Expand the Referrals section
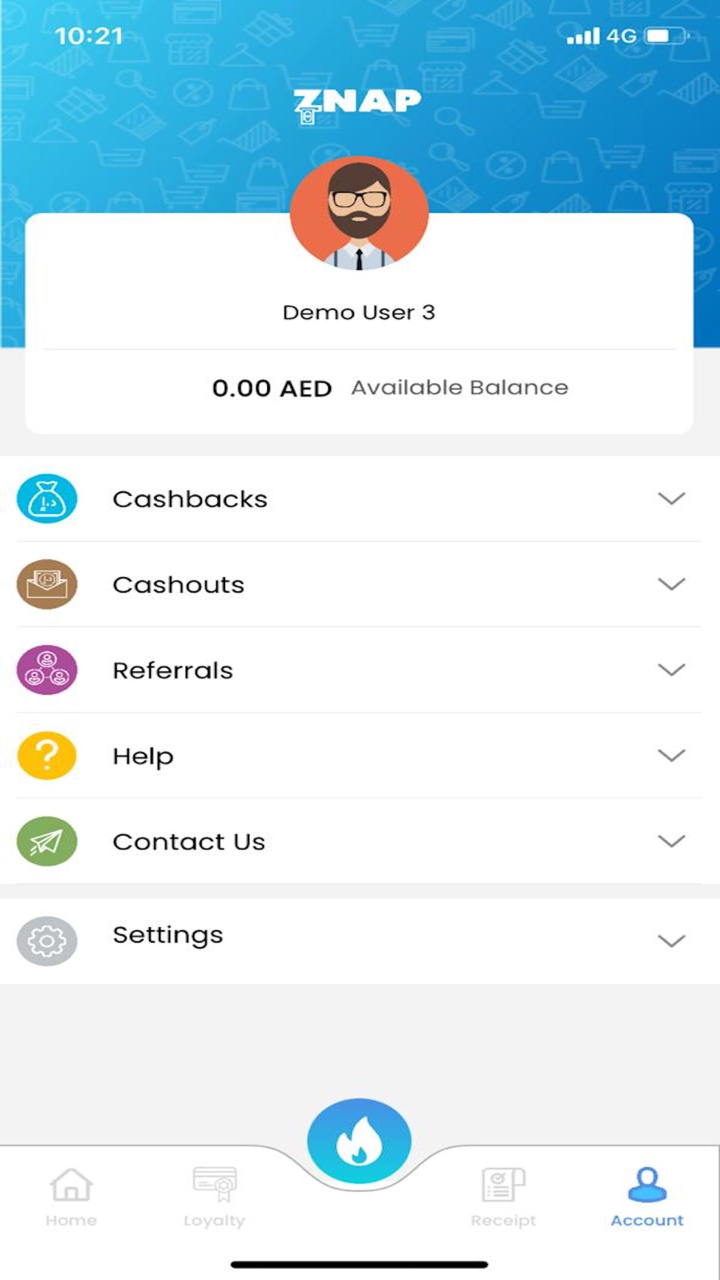 click(x=671, y=670)
